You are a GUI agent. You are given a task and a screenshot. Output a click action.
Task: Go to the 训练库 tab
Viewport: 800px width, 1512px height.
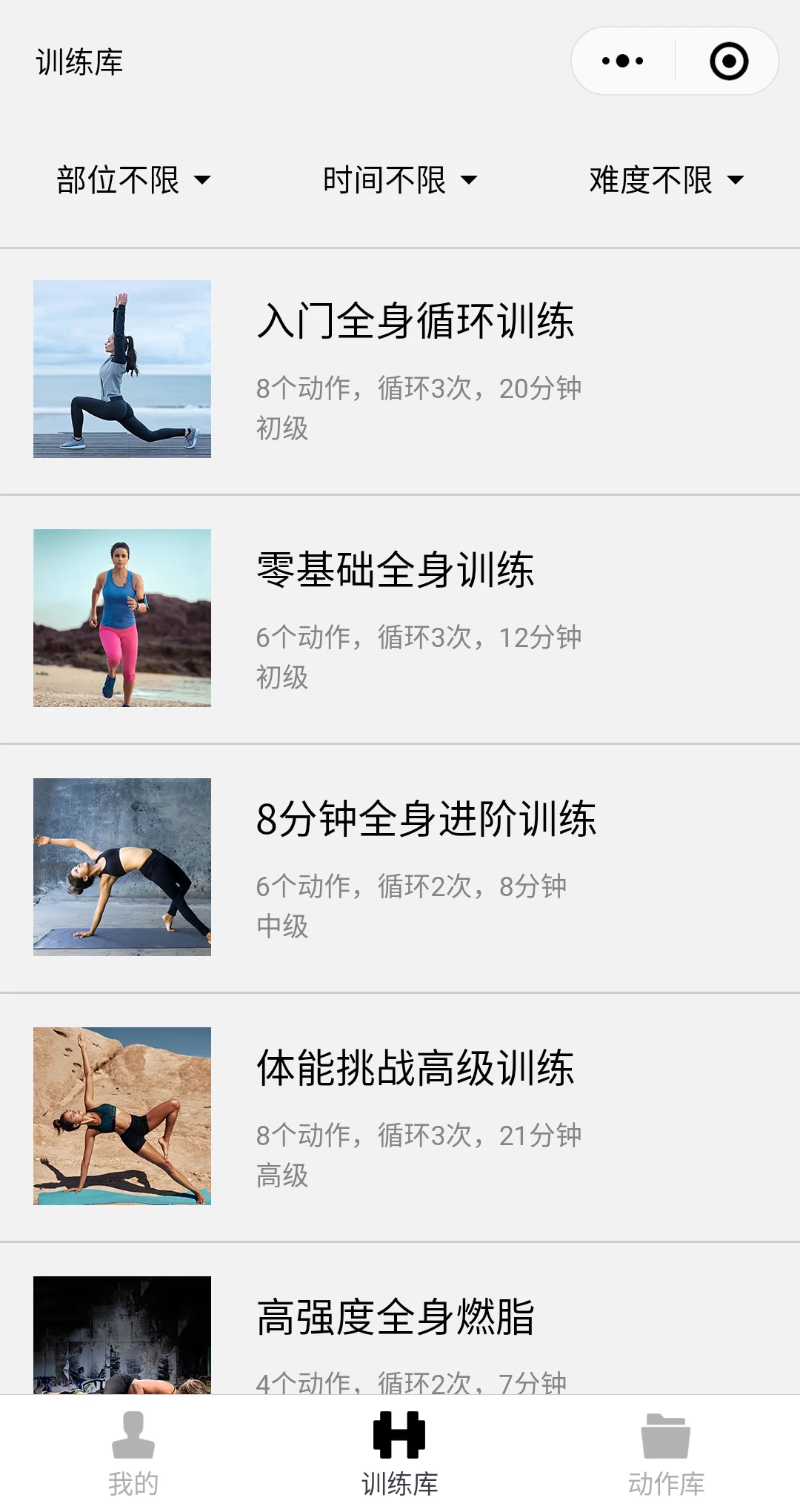tap(400, 1454)
